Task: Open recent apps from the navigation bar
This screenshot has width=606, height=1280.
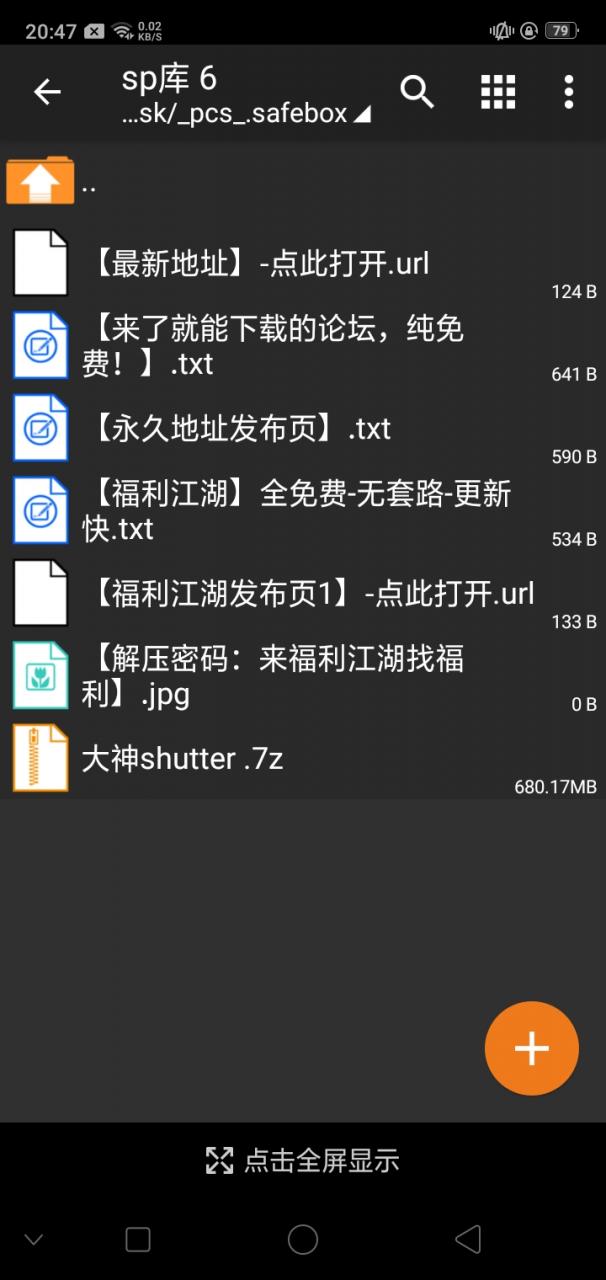Action: [x=138, y=1240]
